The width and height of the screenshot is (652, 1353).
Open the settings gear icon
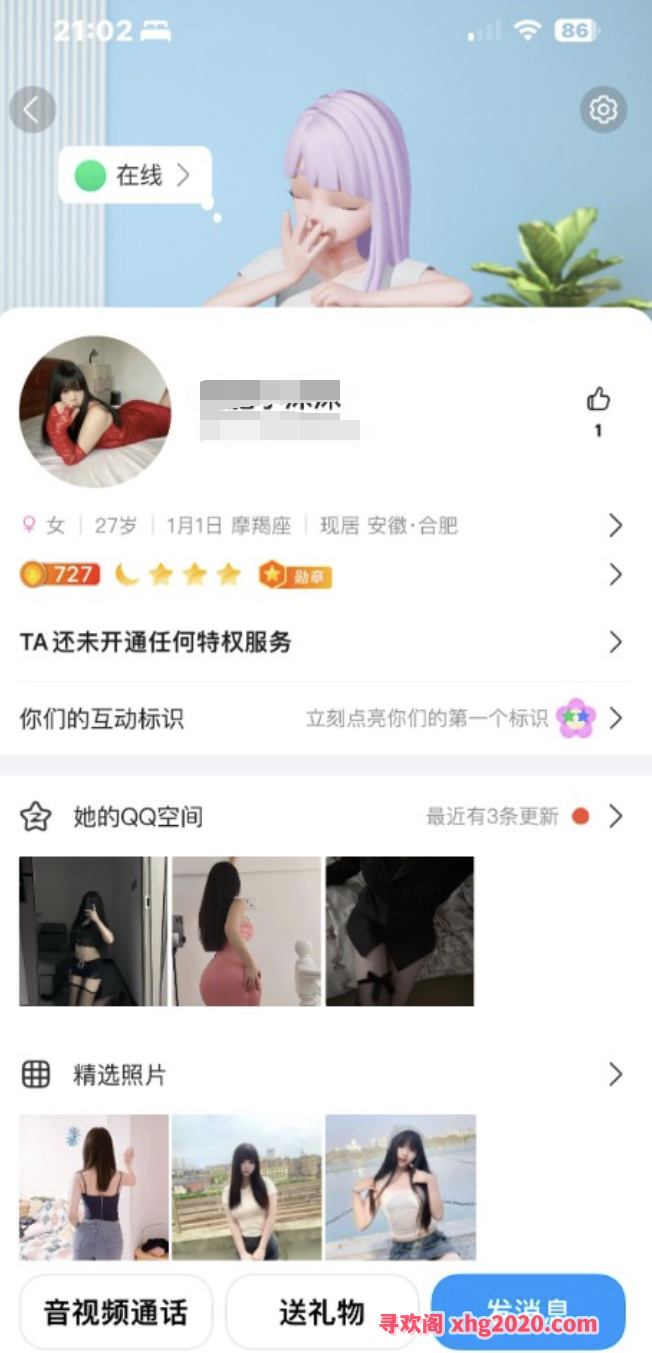[603, 109]
